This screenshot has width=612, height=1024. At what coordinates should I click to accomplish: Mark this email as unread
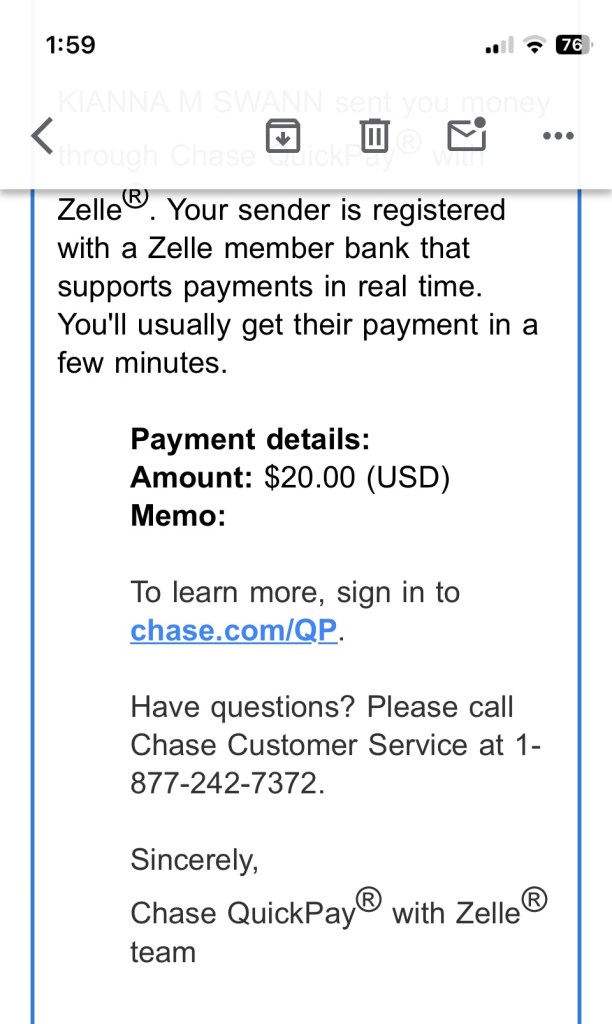[466, 134]
